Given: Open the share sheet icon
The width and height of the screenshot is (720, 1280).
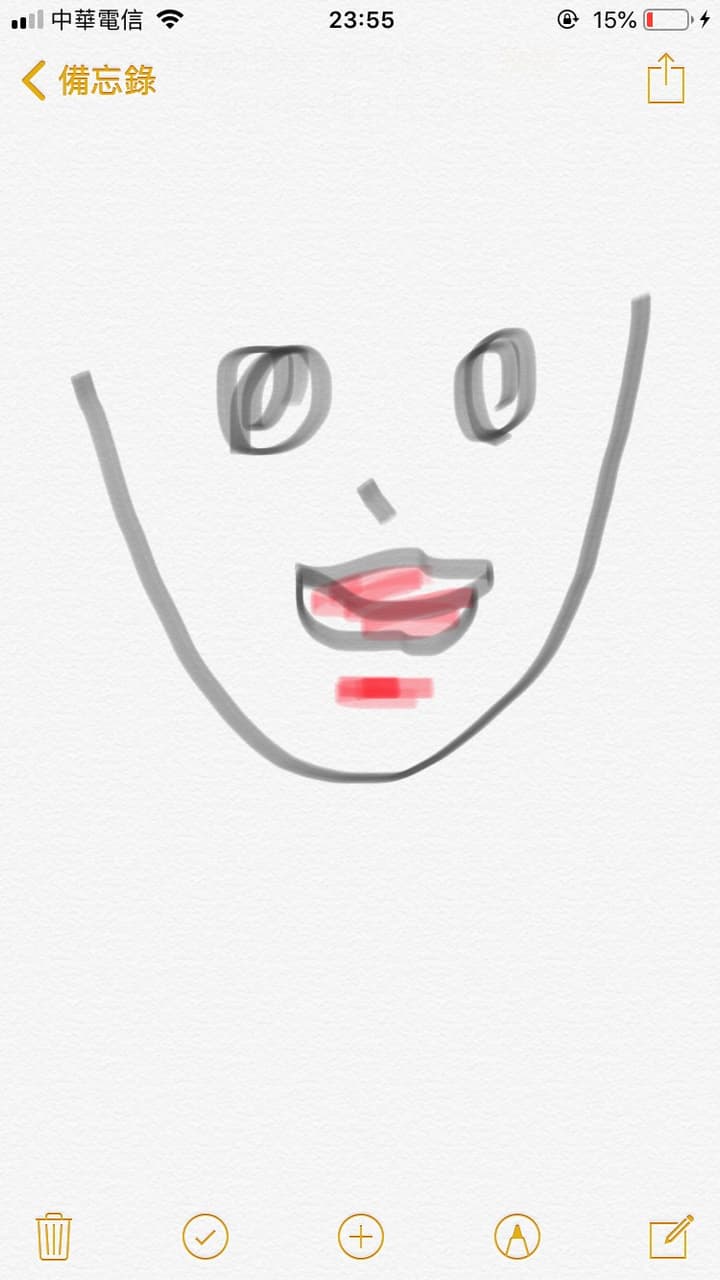Looking at the screenshot, I should click(x=666, y=78).
